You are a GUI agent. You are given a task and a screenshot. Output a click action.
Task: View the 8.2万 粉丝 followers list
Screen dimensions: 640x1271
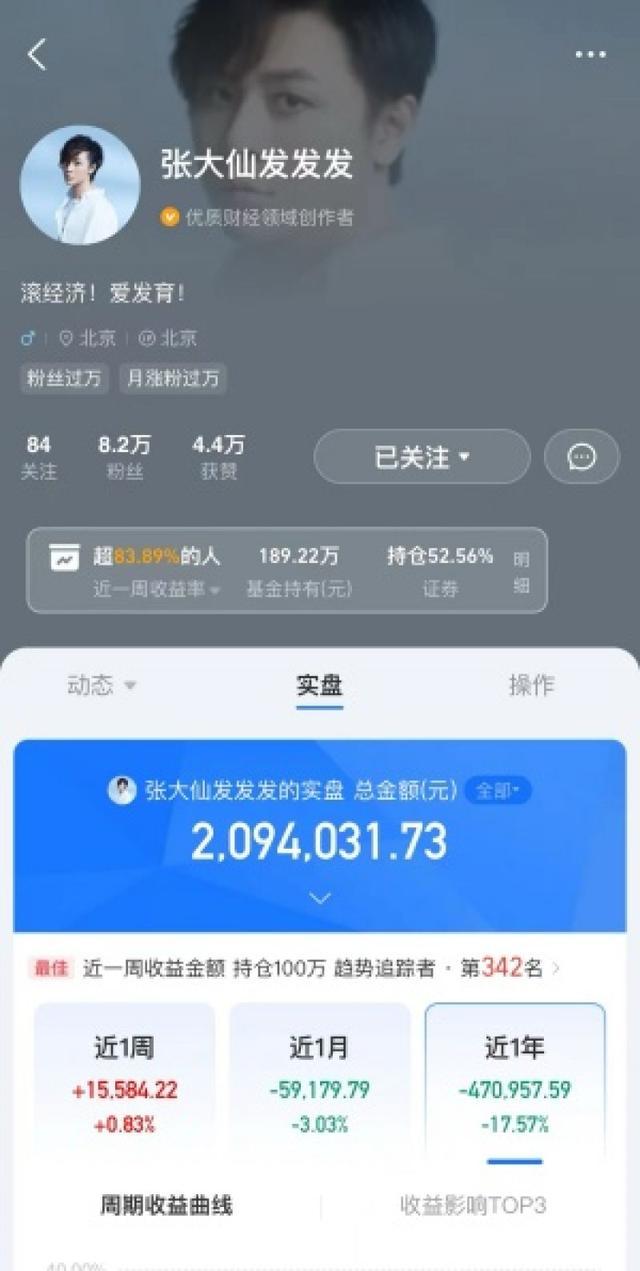(x=124, y=457)
